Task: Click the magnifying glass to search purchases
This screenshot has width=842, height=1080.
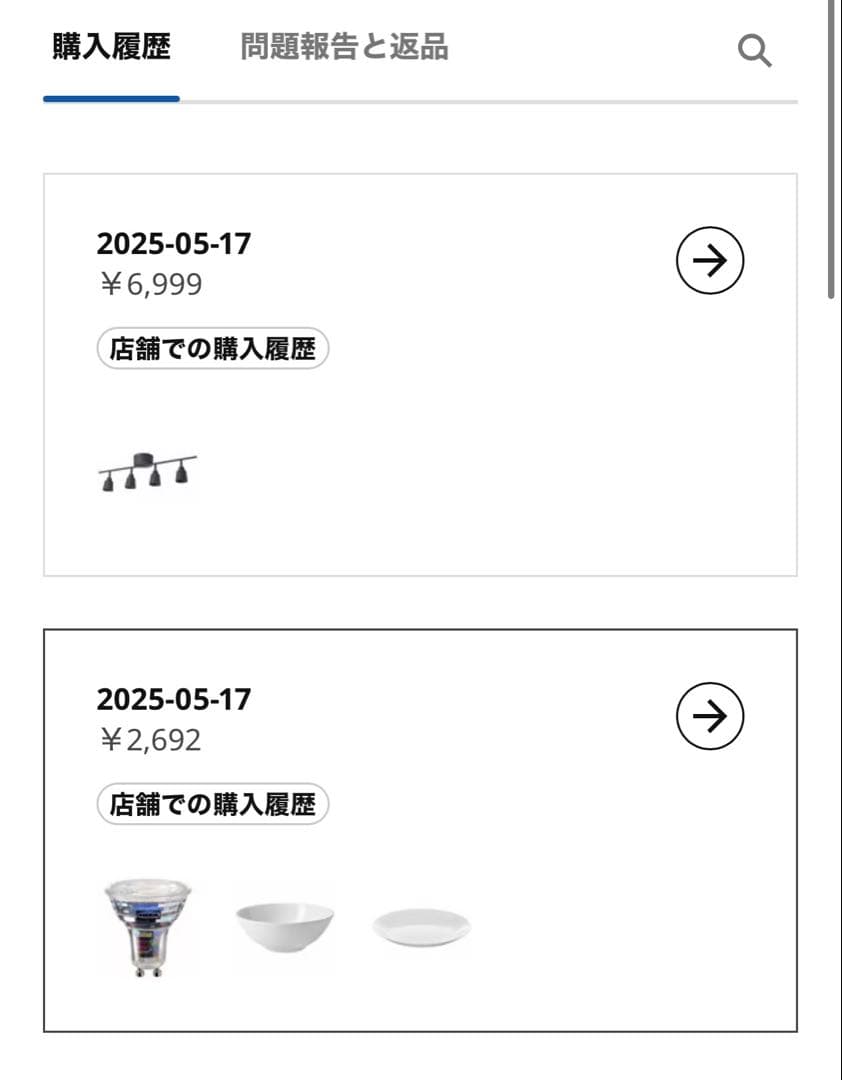Action: [x=753, y=50]
